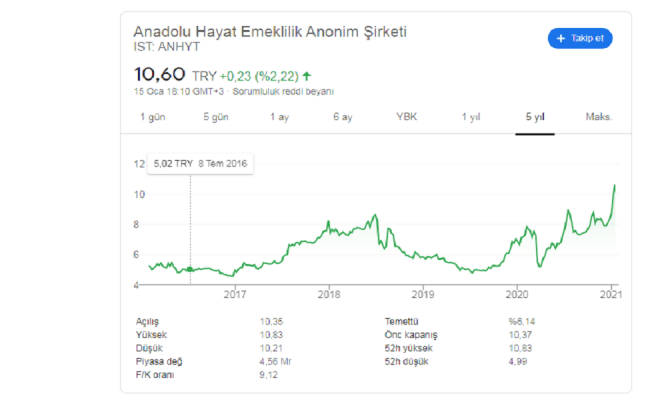Show the 1 ay chart
The height and width of the screenshot is (400, 660).
pyautogui.click(x=280, y=117)
